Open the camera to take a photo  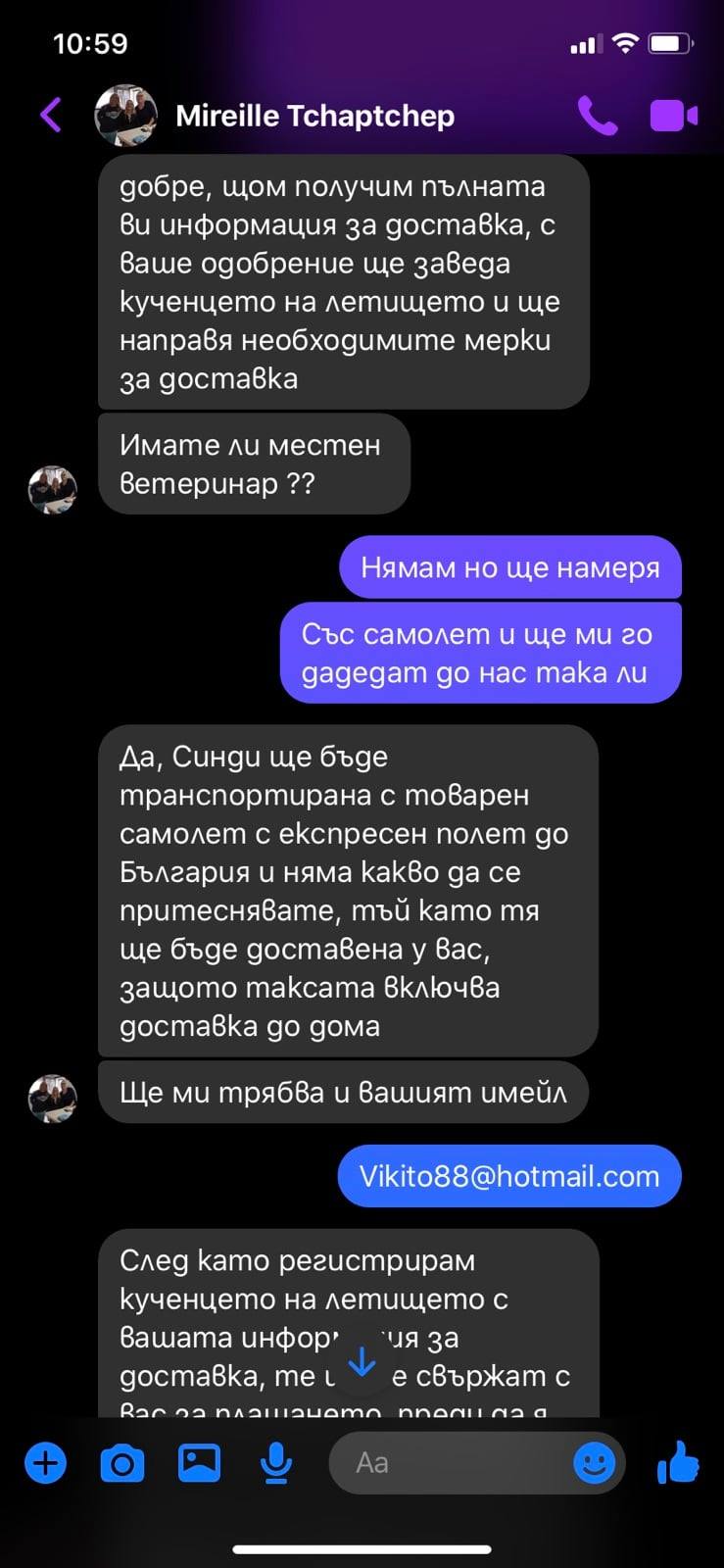click(122, 1464)
